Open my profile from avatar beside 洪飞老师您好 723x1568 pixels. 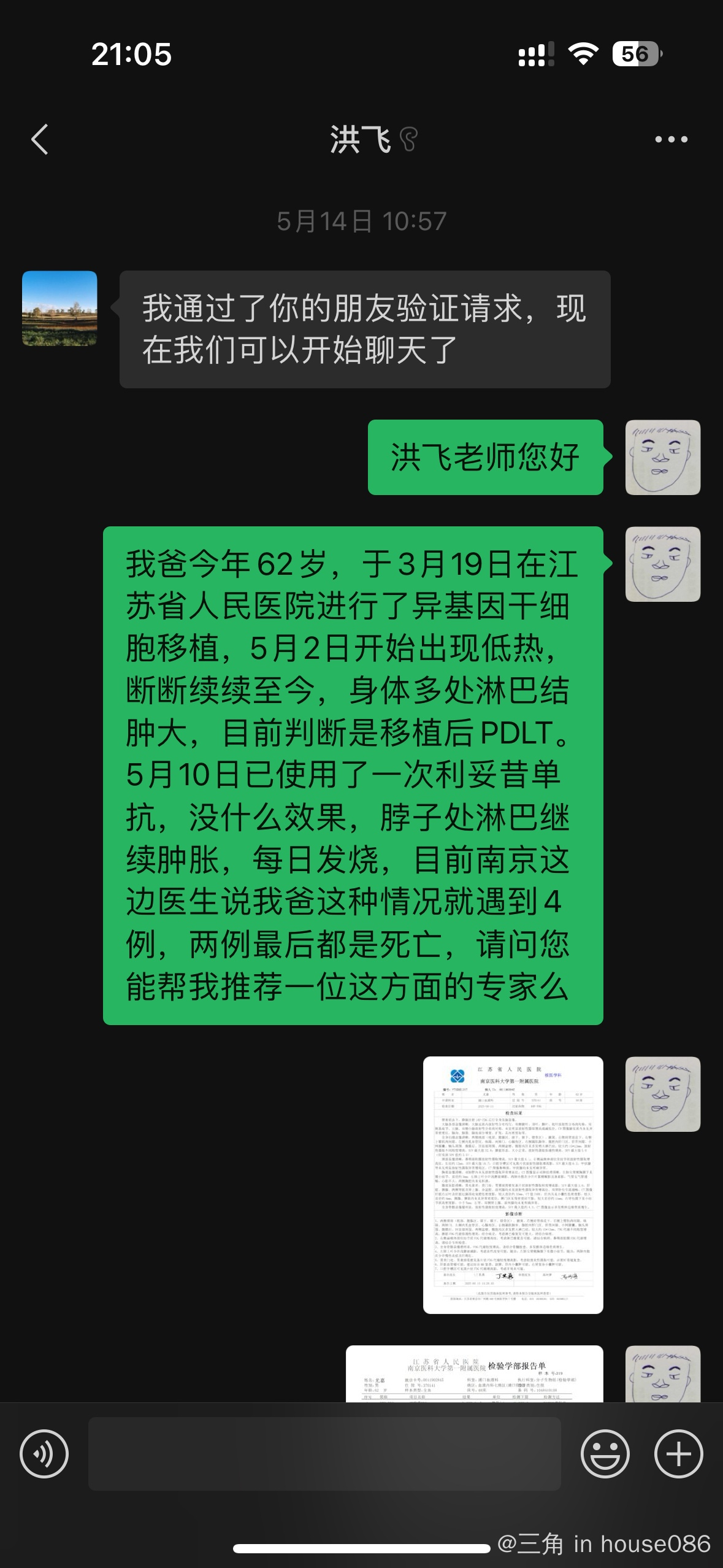[662, 458]
